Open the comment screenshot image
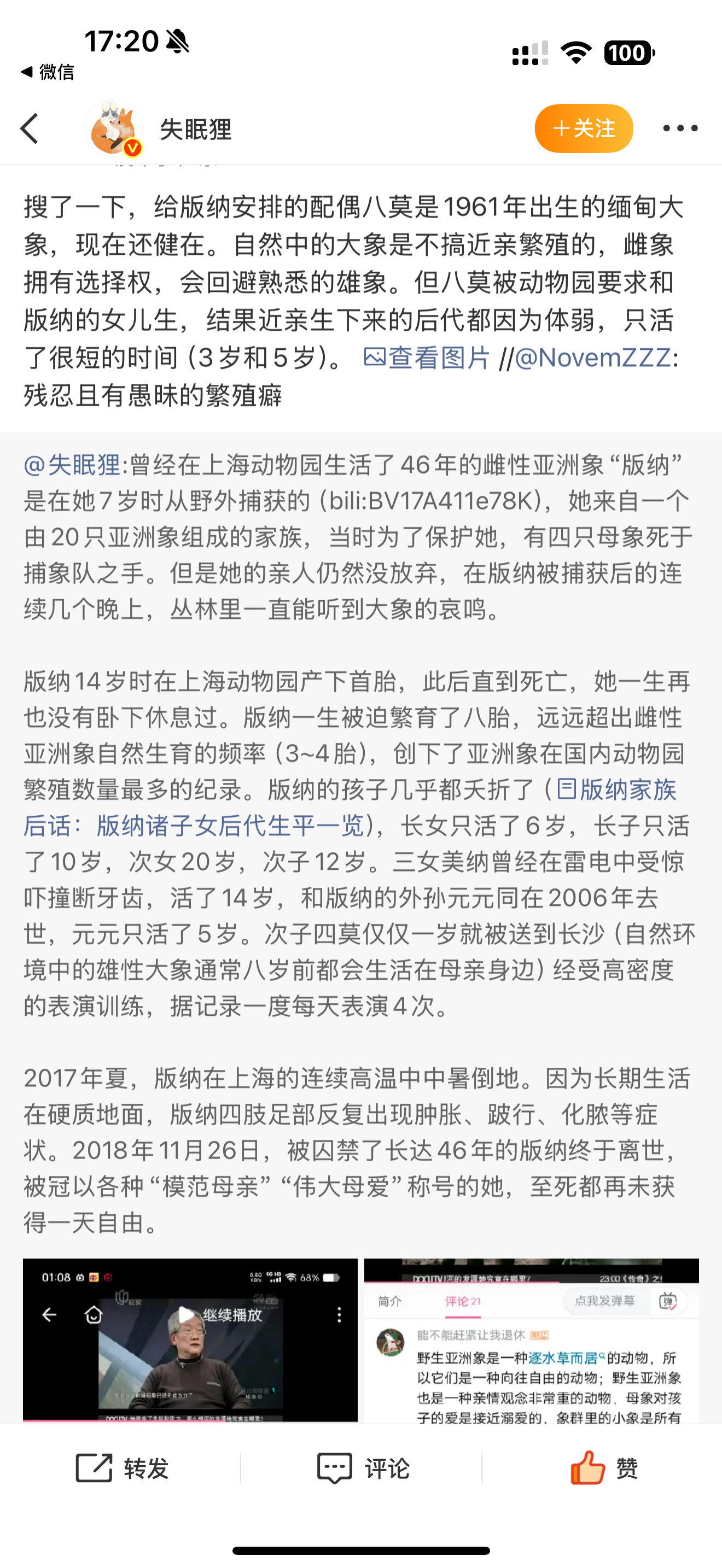This screenshot has height=1568, width=722. [x=532, y=1339]
